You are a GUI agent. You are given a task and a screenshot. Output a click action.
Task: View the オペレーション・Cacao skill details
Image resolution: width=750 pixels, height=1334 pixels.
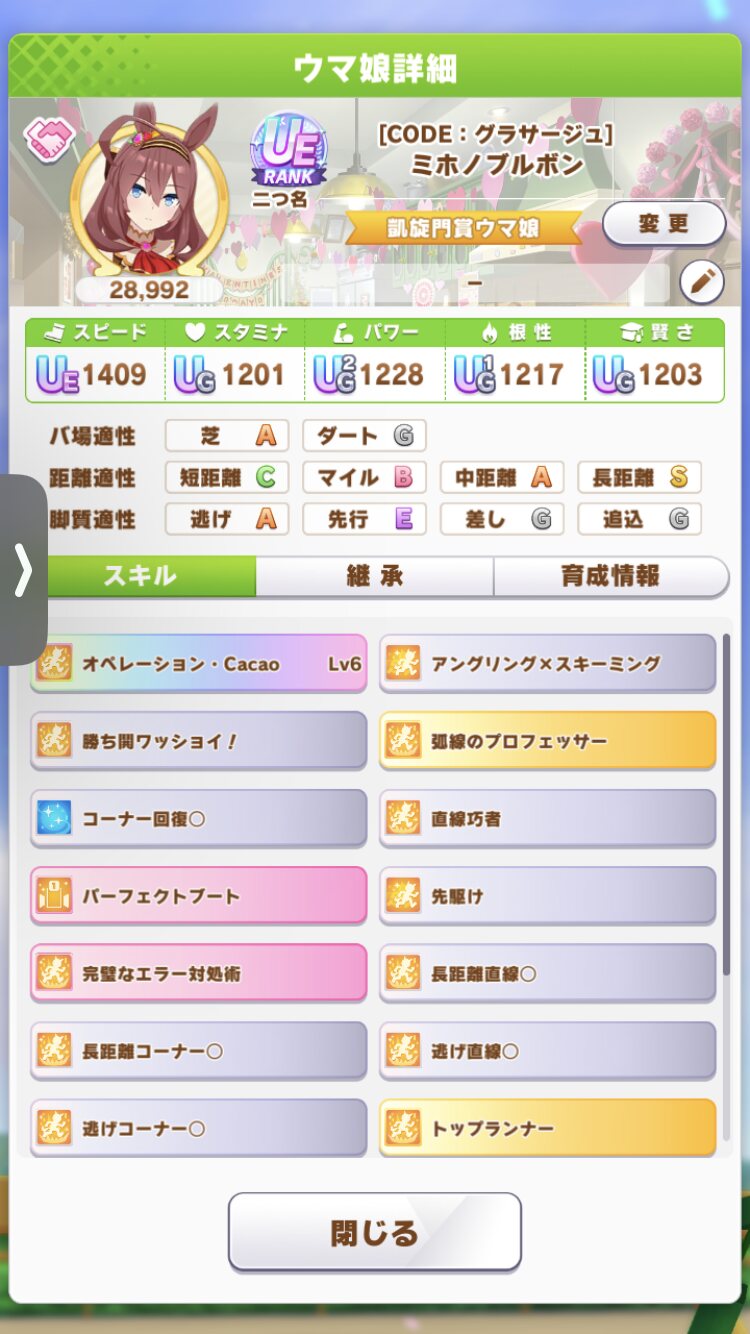pyautogui.click(x=198, y=663)
